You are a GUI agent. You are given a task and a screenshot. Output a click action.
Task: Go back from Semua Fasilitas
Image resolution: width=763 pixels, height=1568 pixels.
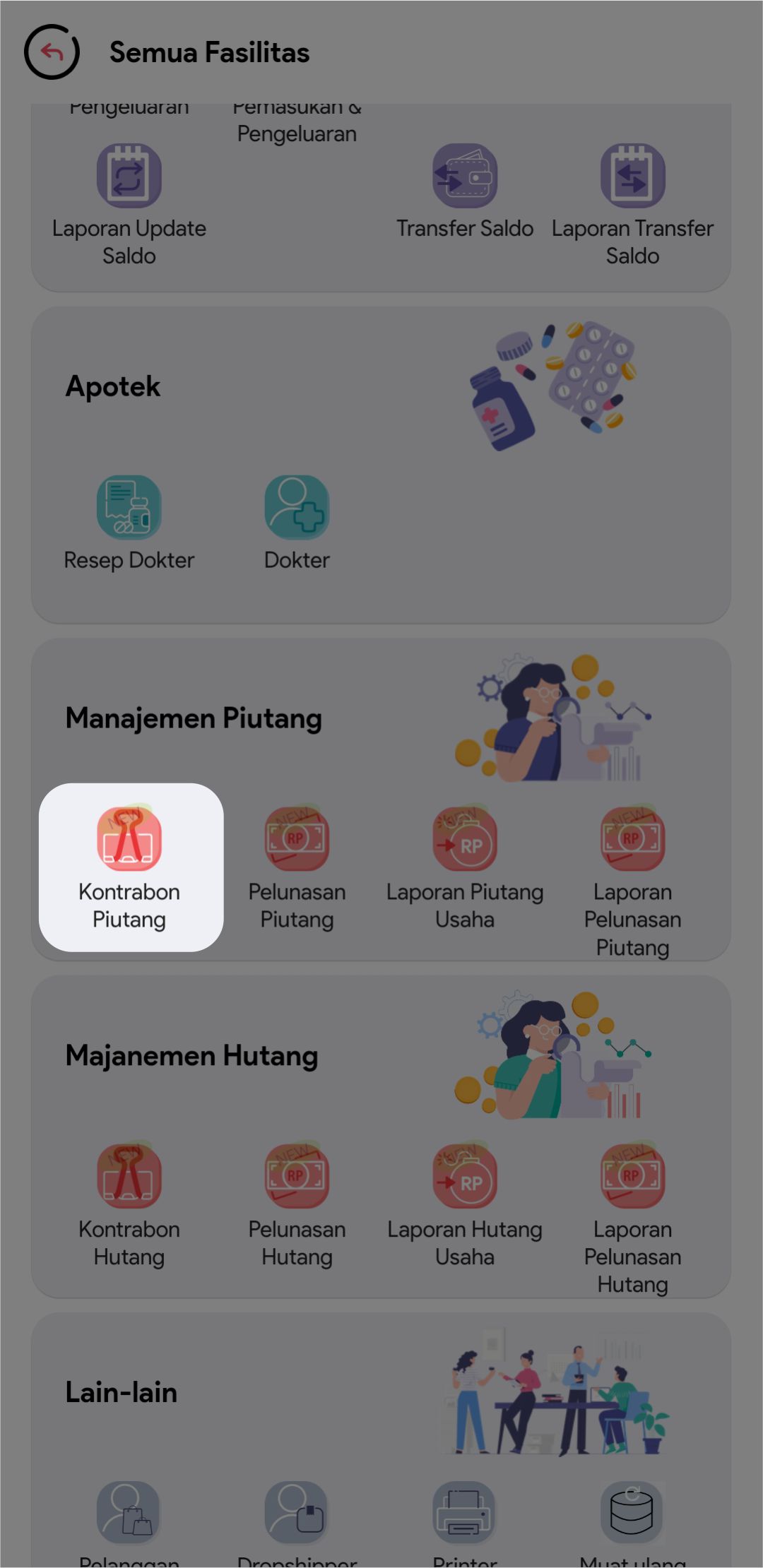[x=52, y=52]
